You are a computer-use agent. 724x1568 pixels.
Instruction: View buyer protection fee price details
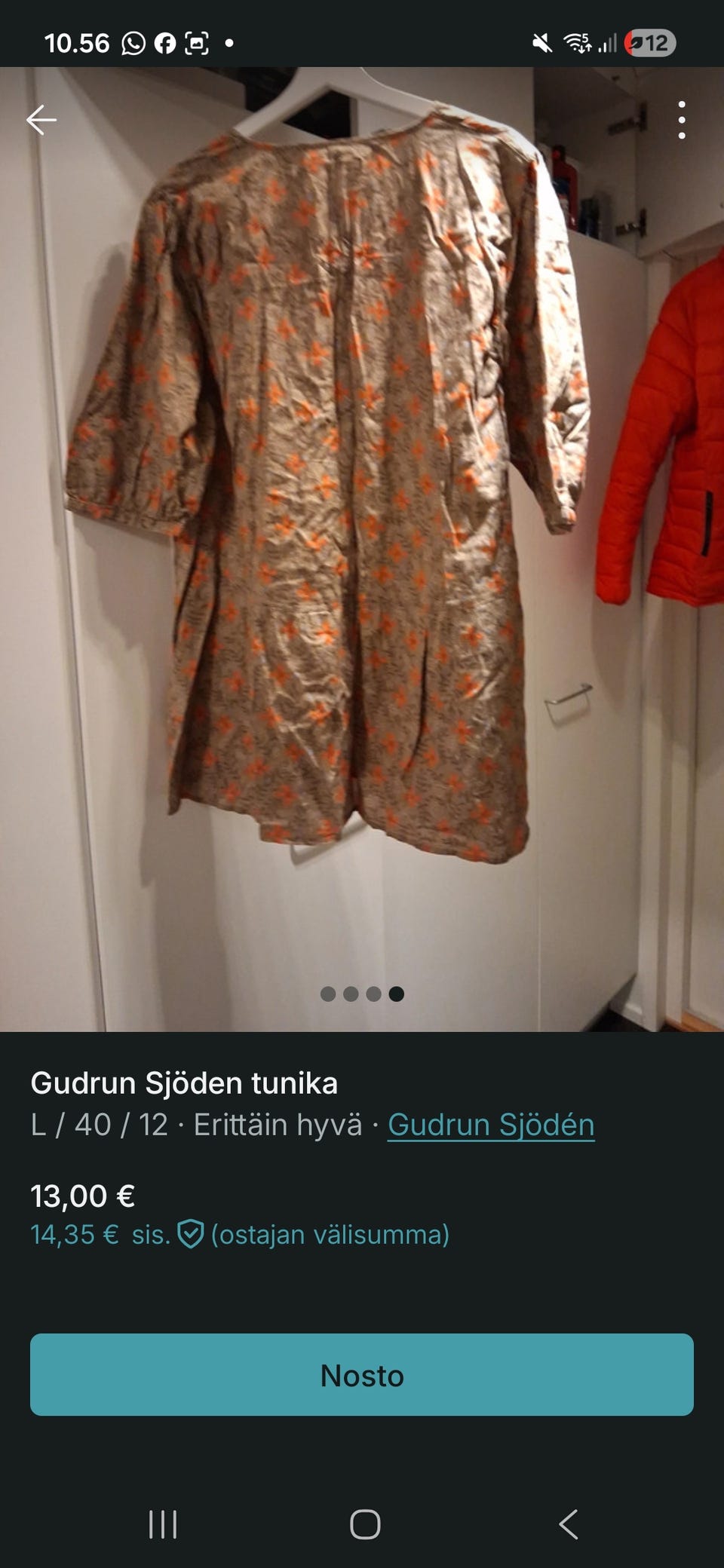tap(240, 1235)
